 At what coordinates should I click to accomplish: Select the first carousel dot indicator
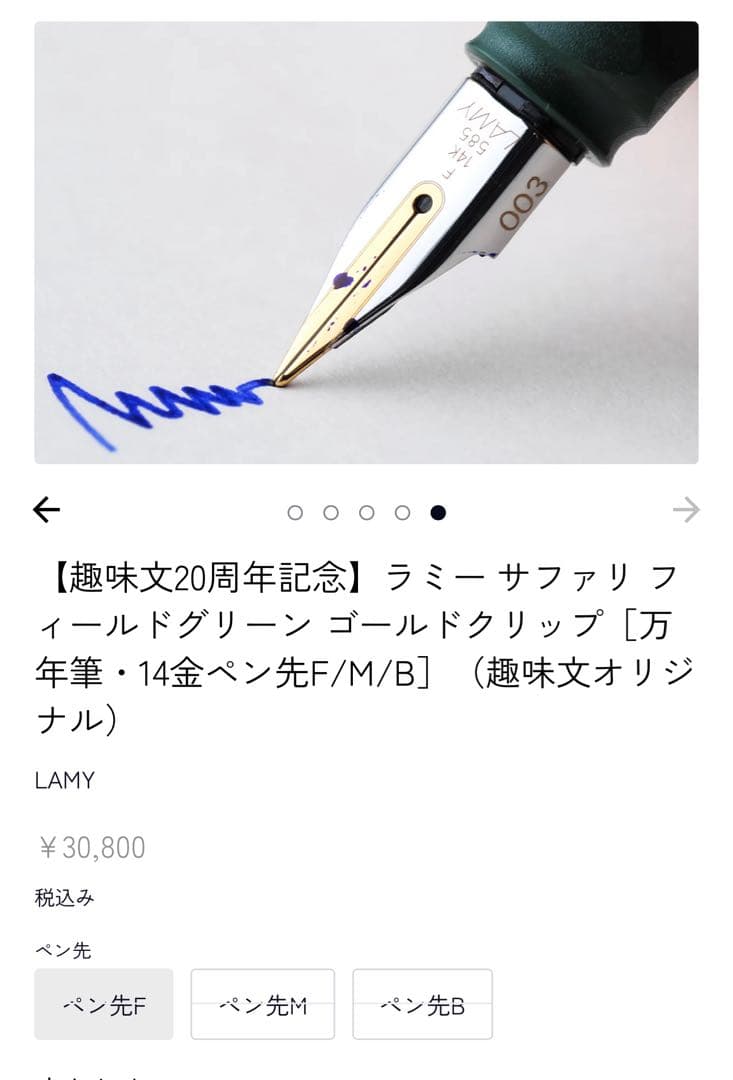[295, 510]
